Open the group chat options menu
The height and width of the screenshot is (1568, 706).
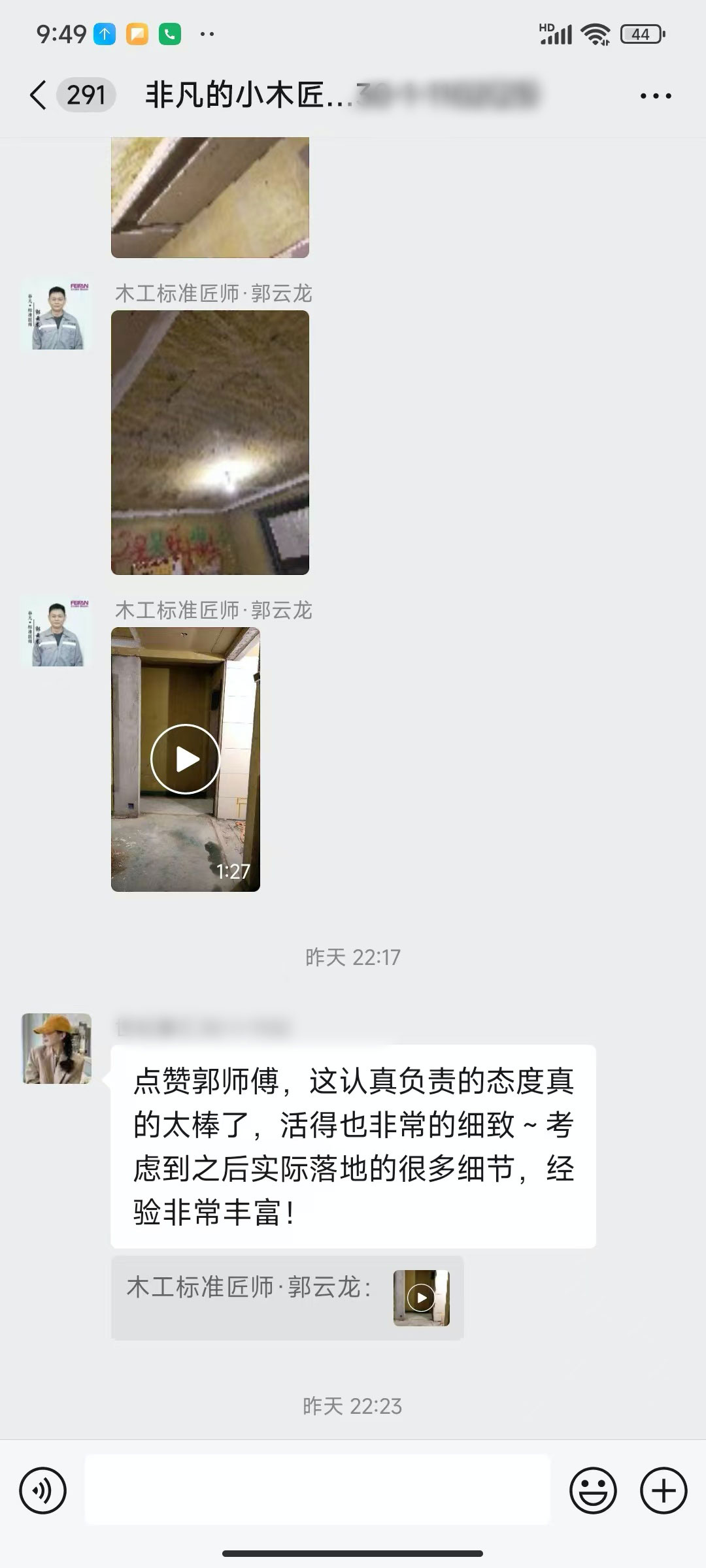click(x=655, y=96)
